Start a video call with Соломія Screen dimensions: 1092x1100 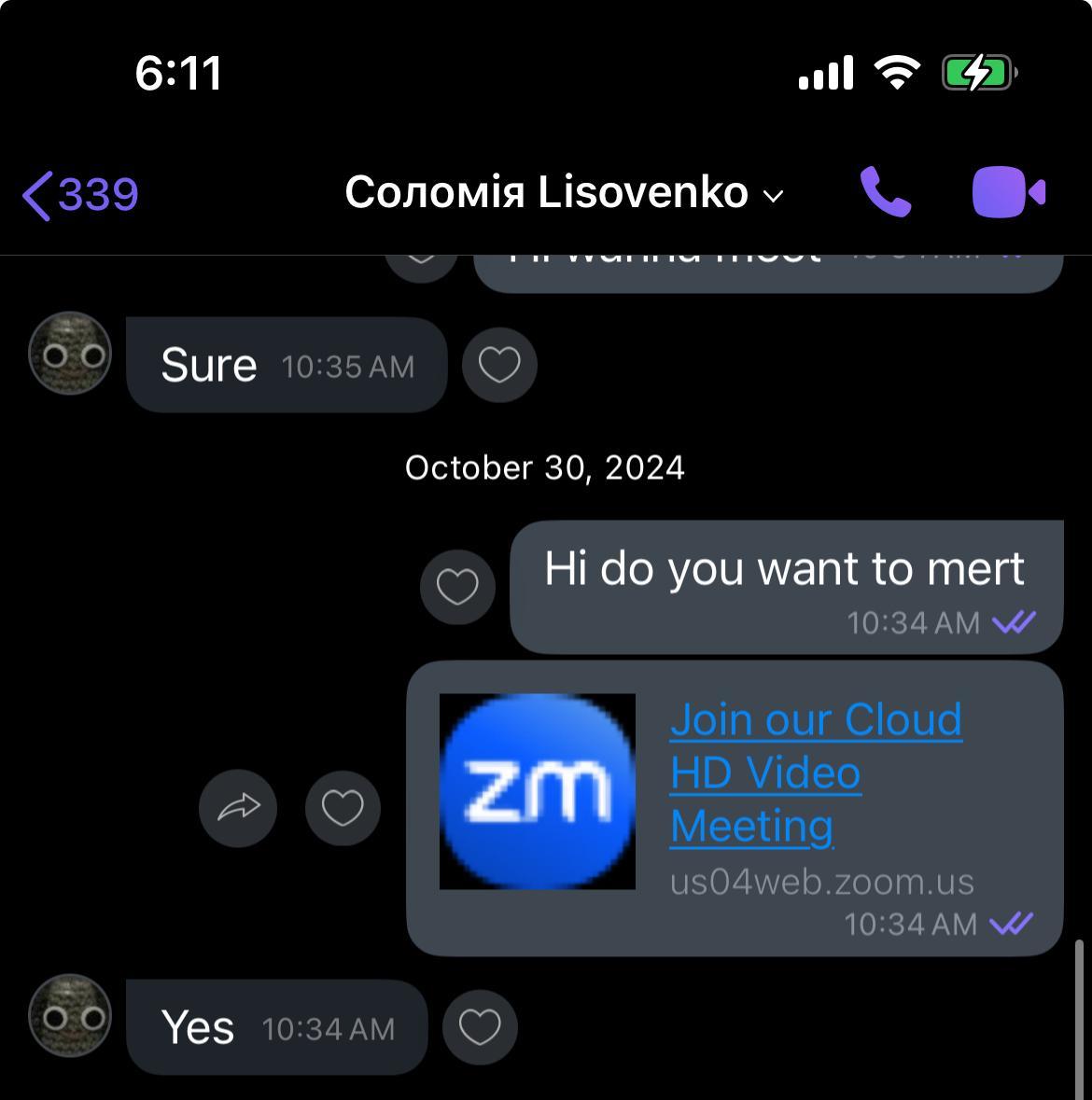[1008, 193]
